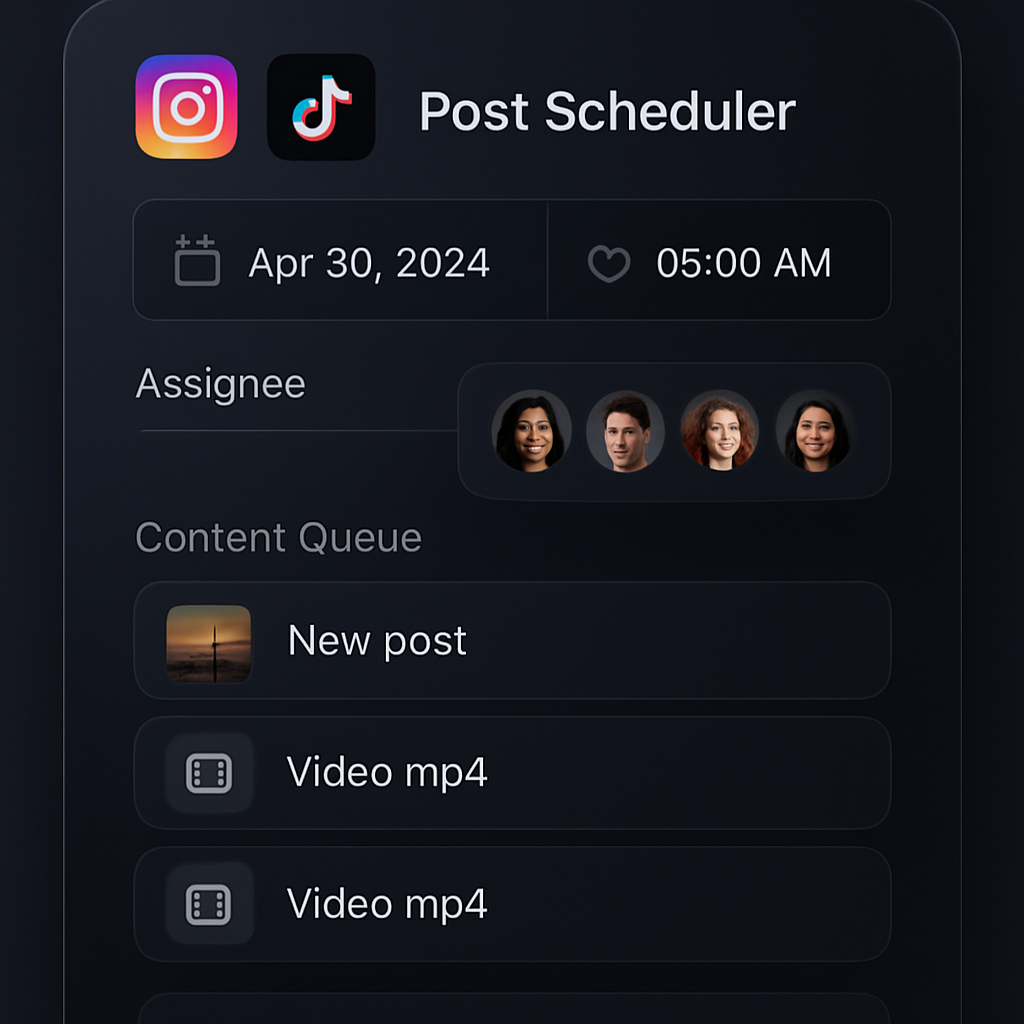Screen dimensions: 1024x1024
Task: Open the New post queue item
Action: coord(512,641)
